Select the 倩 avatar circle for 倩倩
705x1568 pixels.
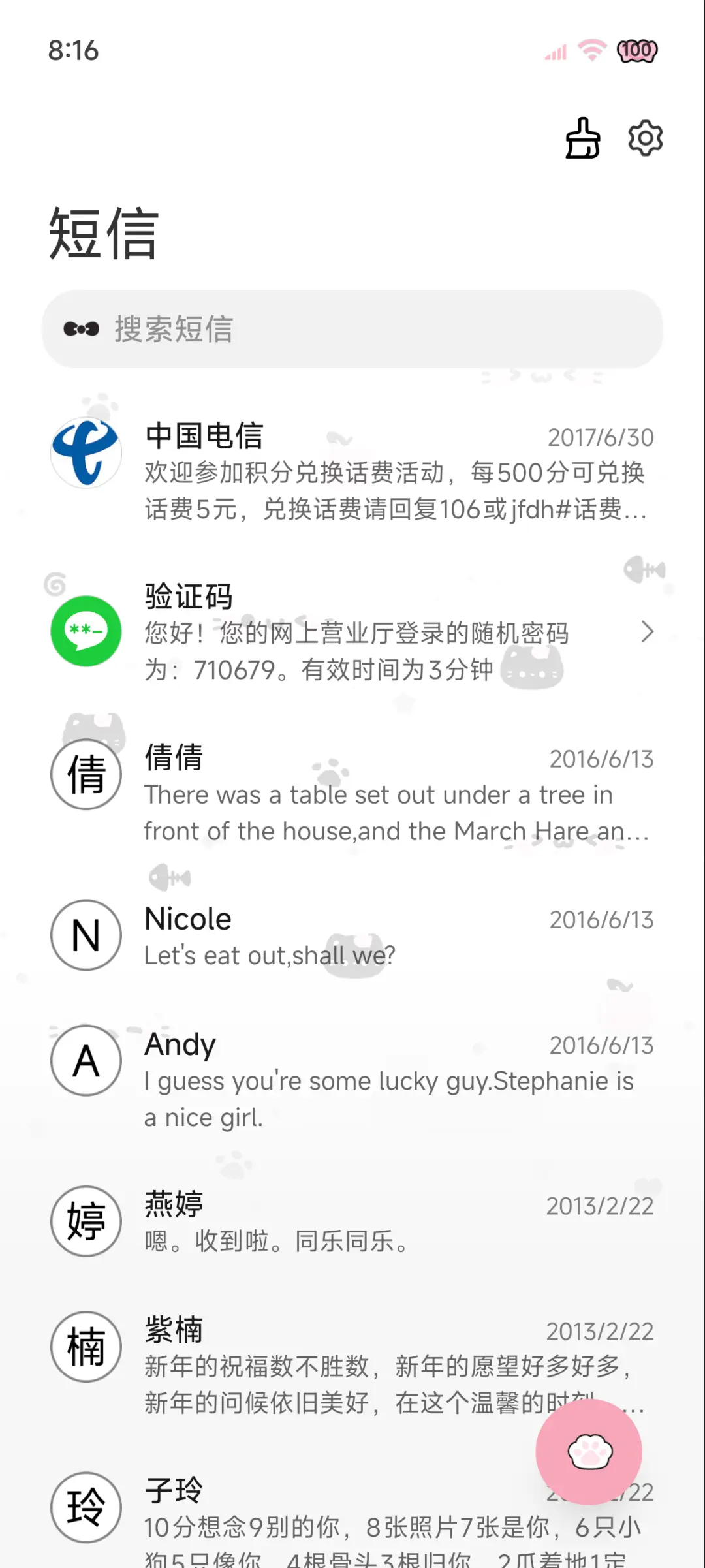click(x=86, y=774)
